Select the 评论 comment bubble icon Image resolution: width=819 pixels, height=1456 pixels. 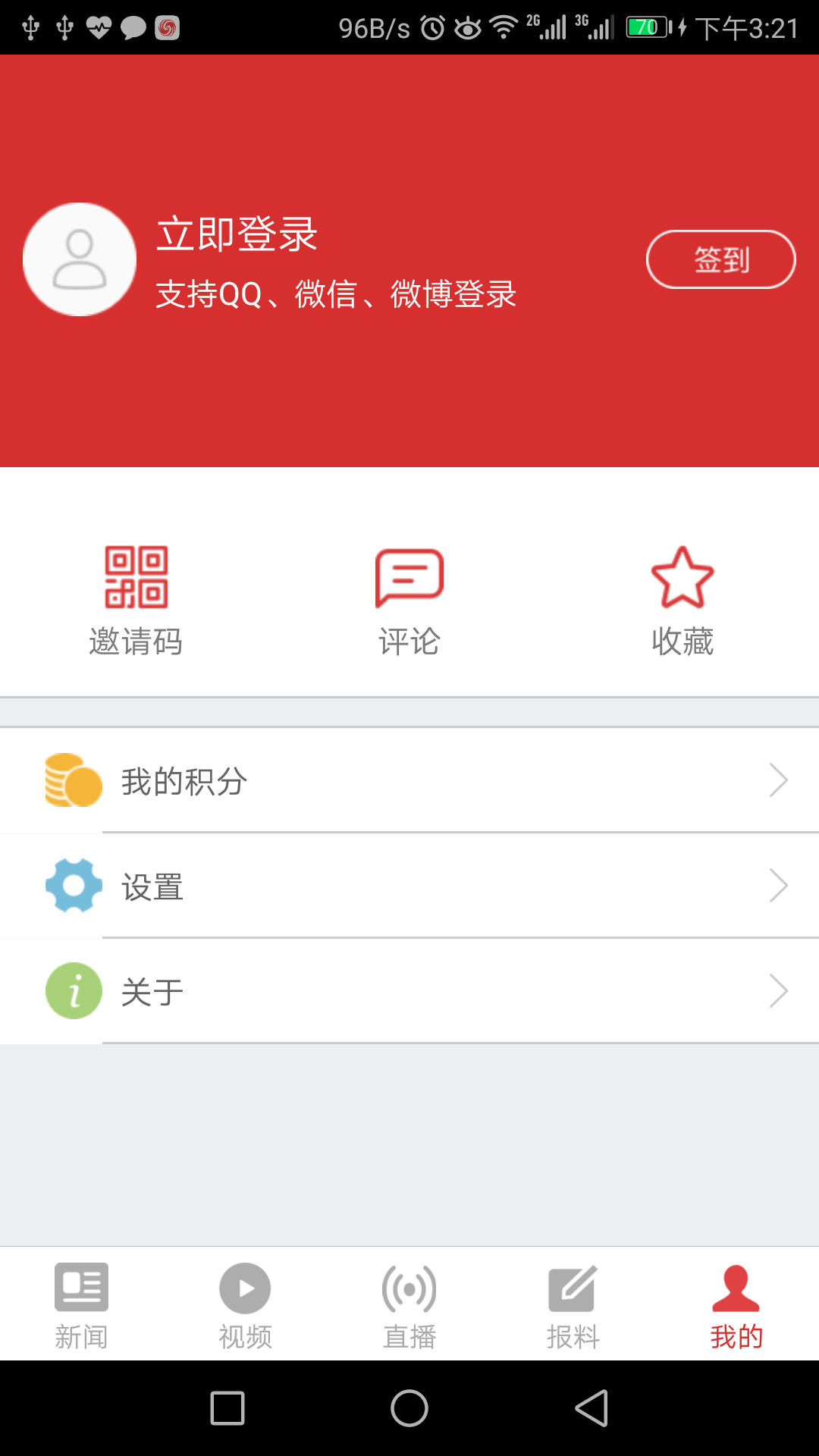[x=409, y=578]
